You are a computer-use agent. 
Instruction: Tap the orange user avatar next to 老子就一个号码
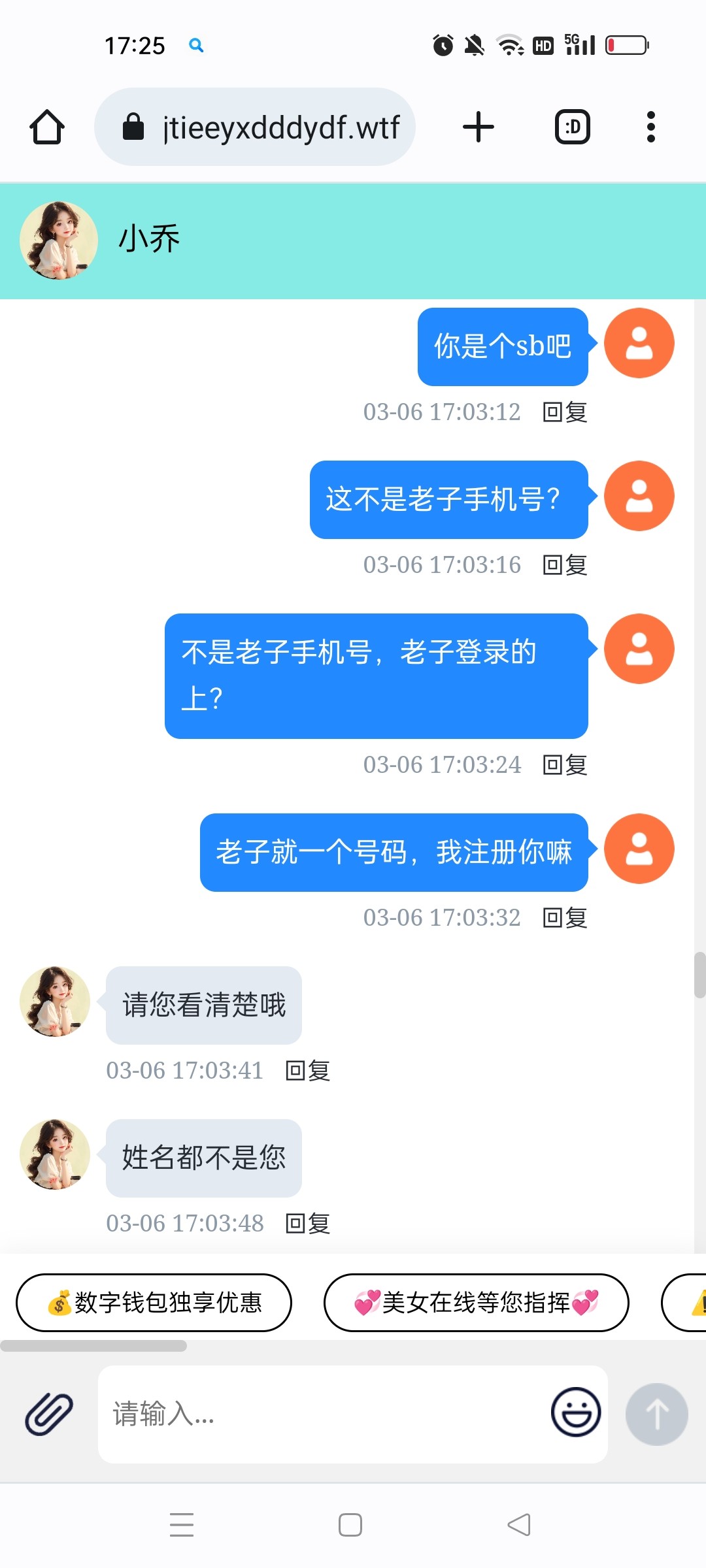tap(639, 848)
